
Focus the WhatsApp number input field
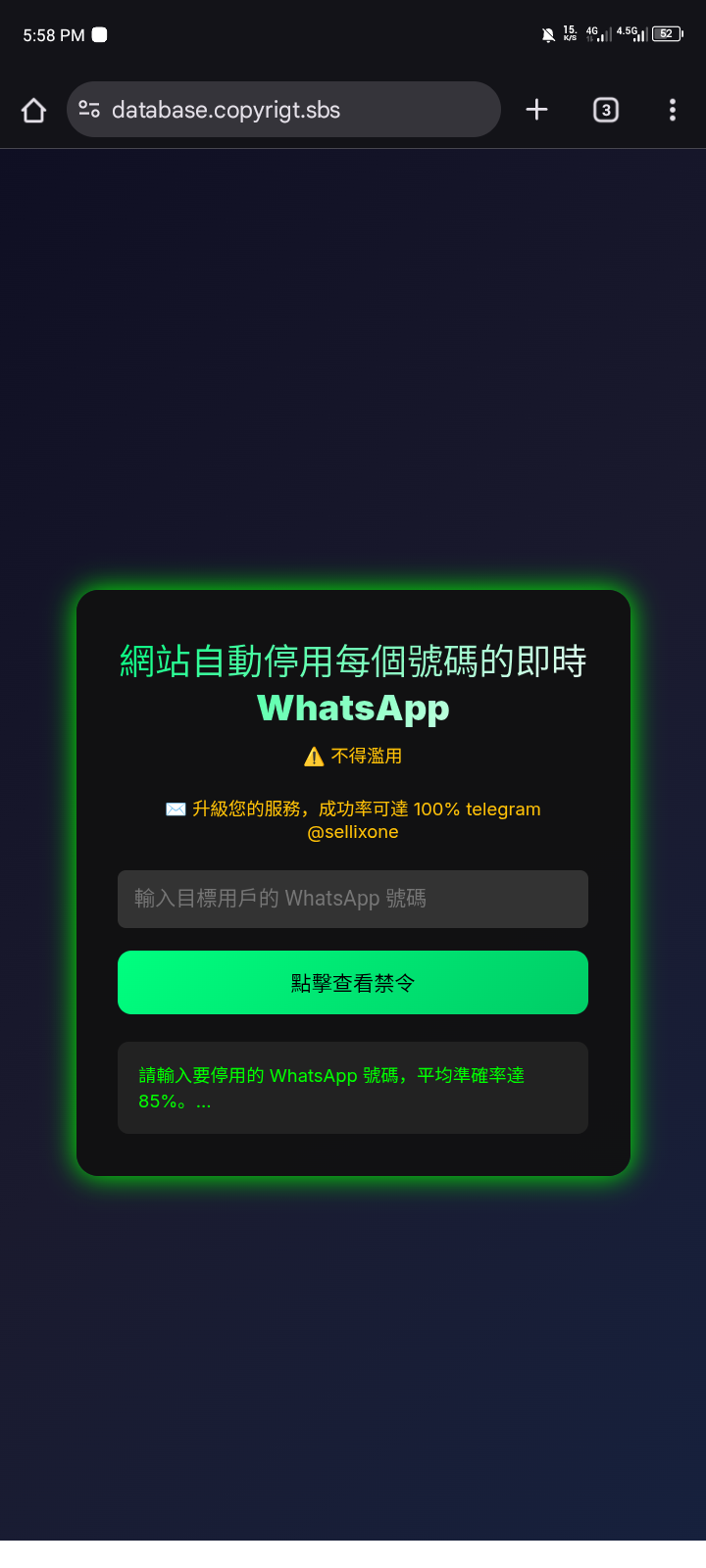(353, 899)
